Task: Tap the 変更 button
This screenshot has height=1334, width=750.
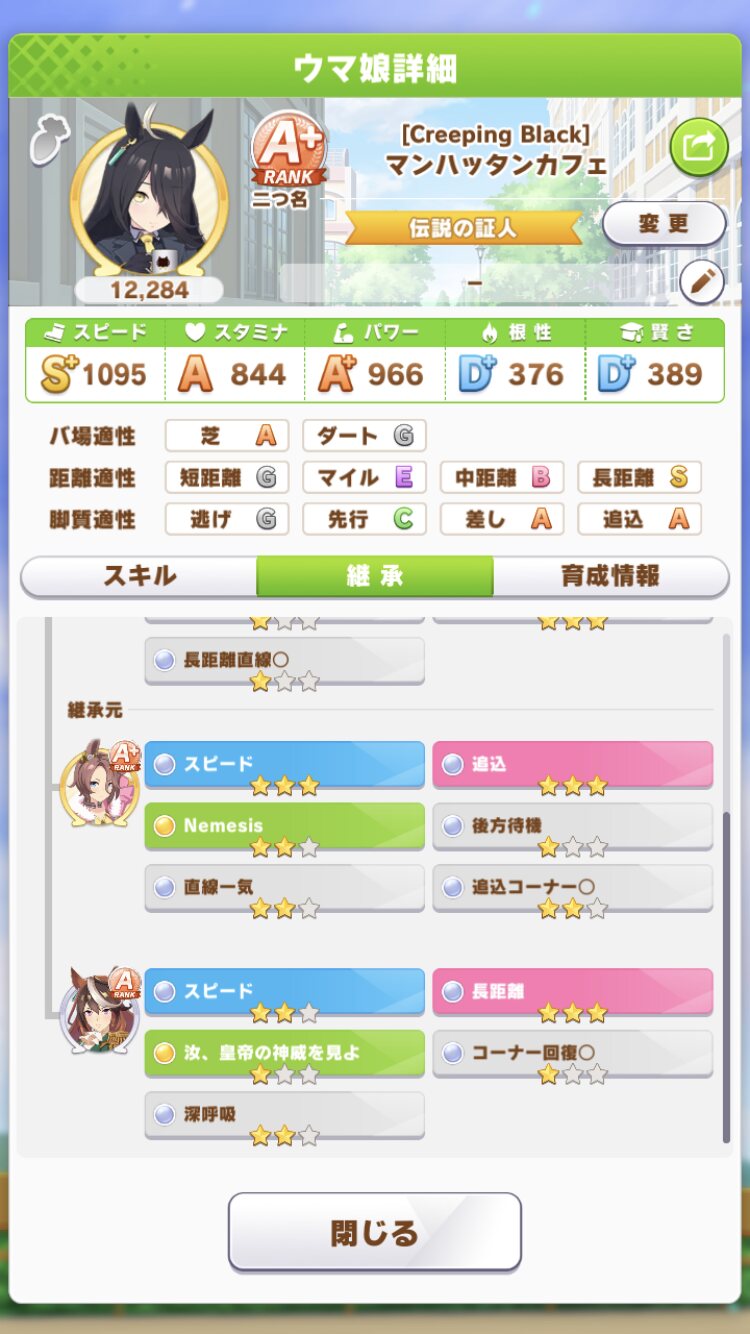Action: (x=664, y=223)
